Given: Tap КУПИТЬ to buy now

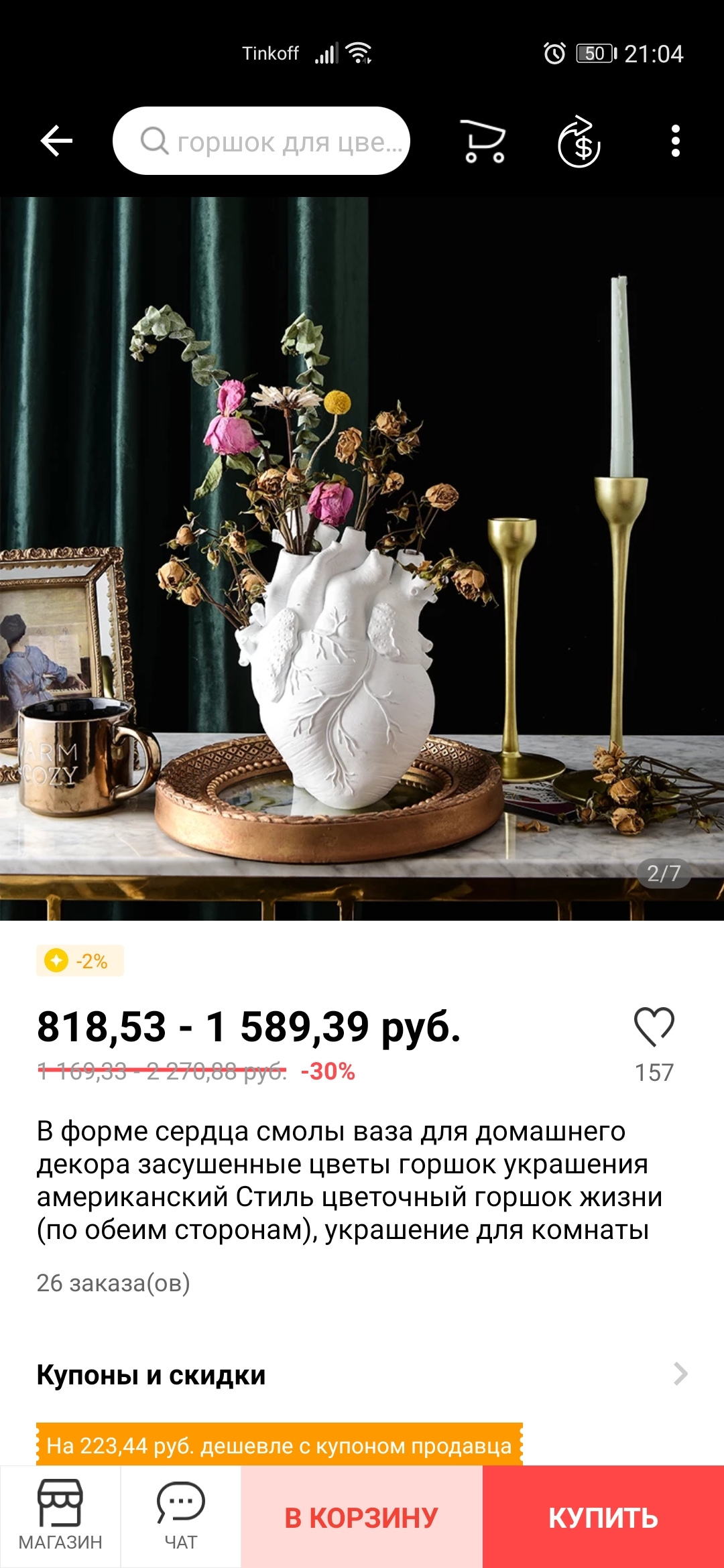Looking at the screenshot, I should (603, 1517).
